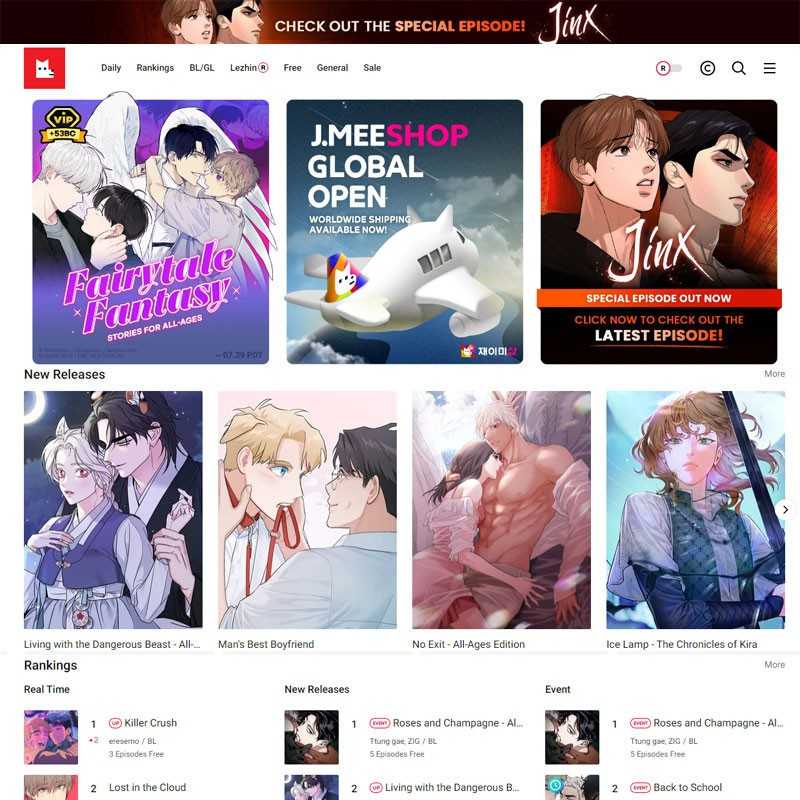Screen dimensions: 800x800
Task: Show next New Releases with arrow
Action: 785,509
